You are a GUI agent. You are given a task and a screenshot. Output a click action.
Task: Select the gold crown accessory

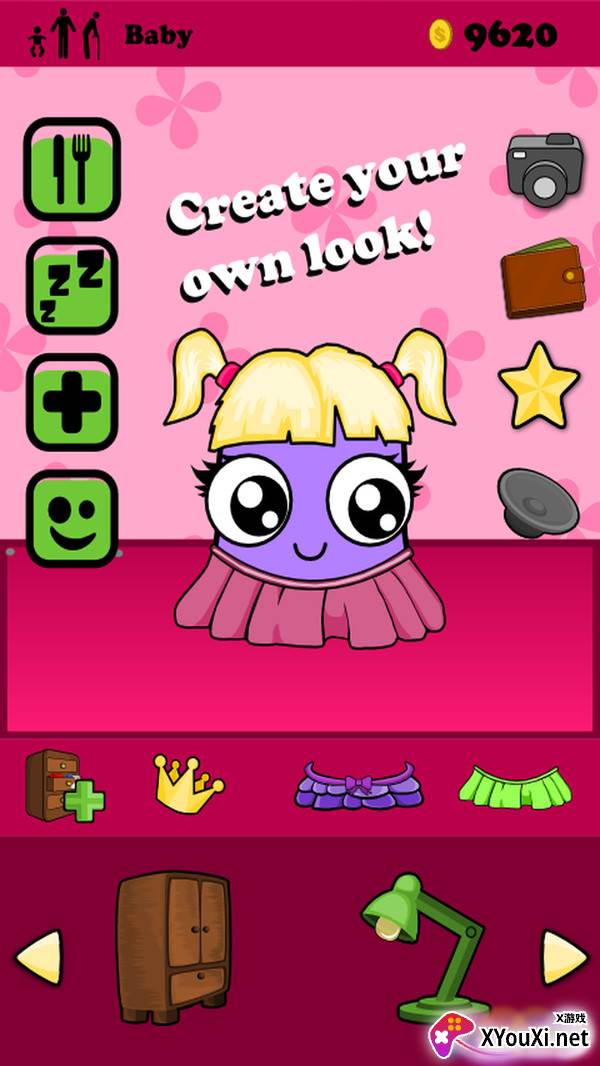coord(188,785)
